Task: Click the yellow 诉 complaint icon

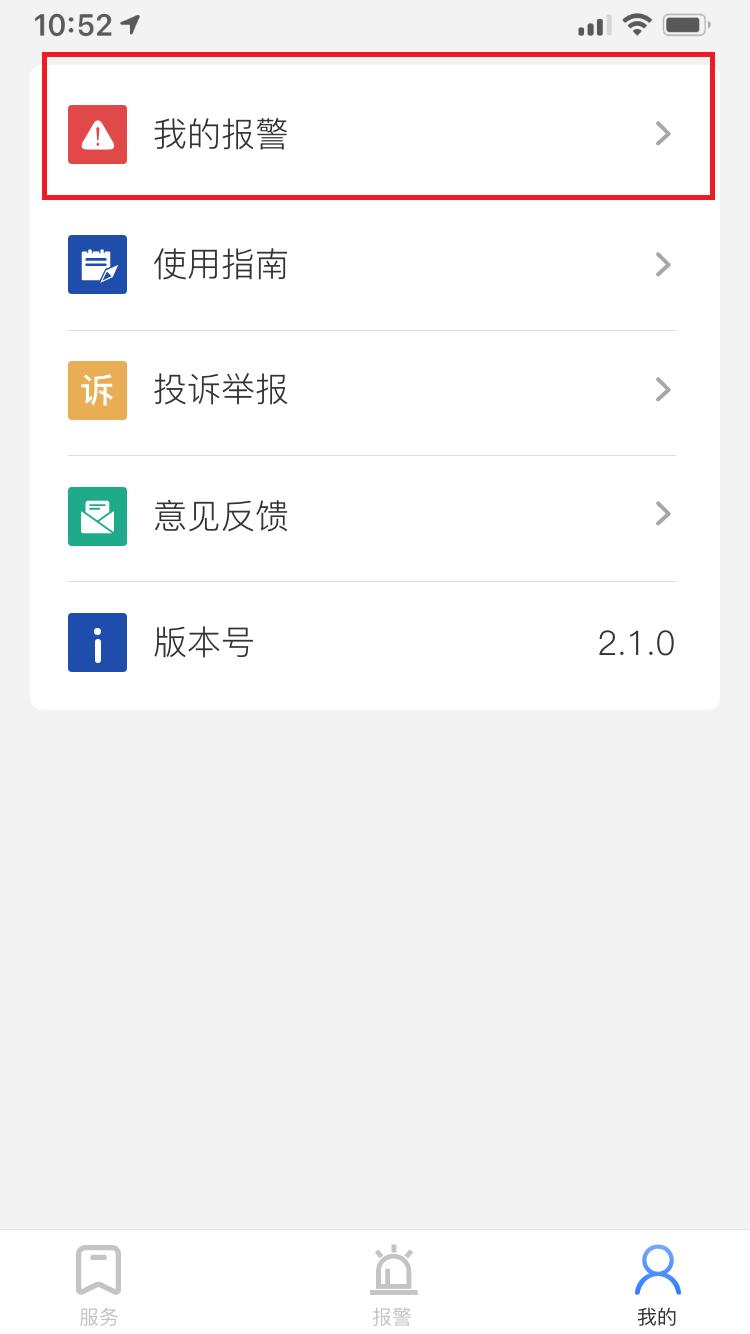Action: tap(96, 390)
